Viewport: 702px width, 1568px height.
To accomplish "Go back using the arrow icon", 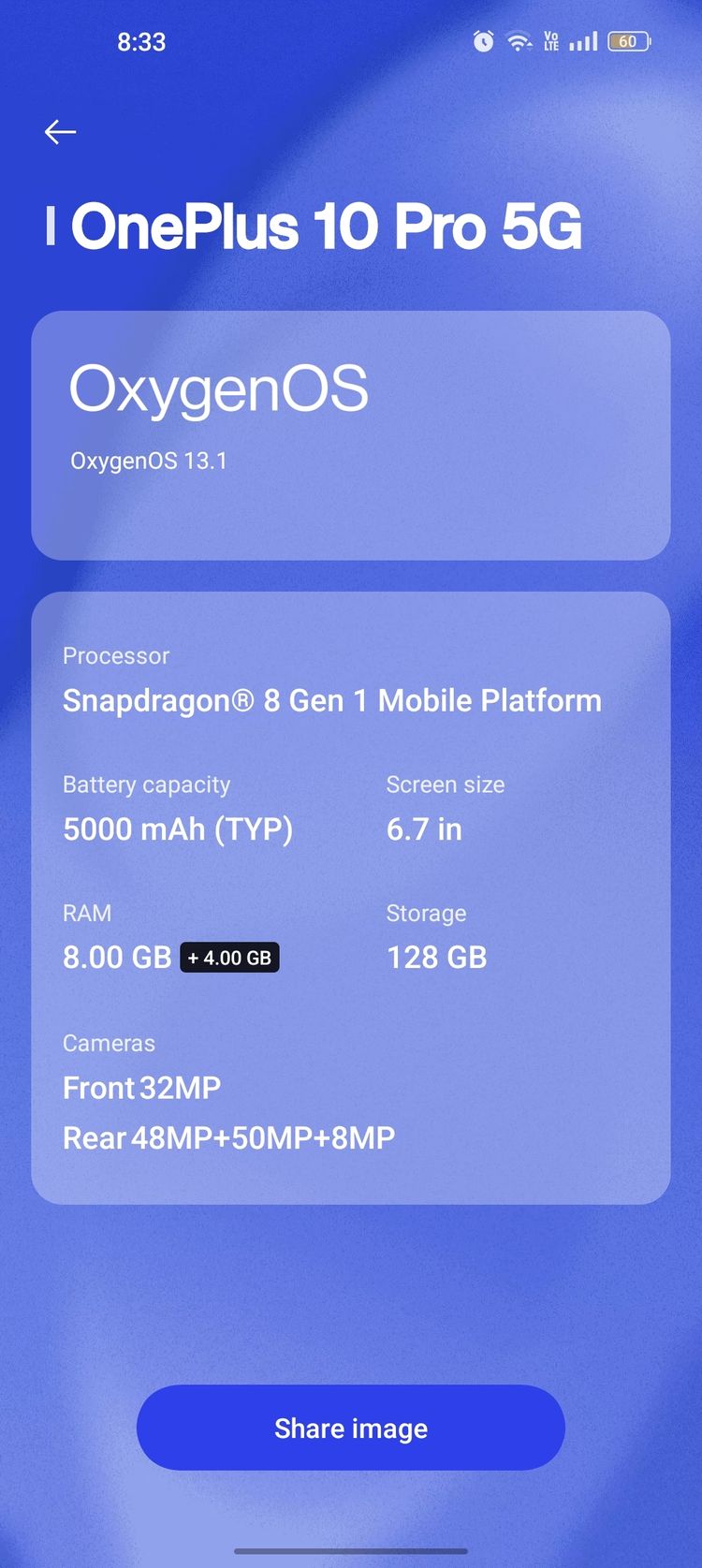I will 60,132.
